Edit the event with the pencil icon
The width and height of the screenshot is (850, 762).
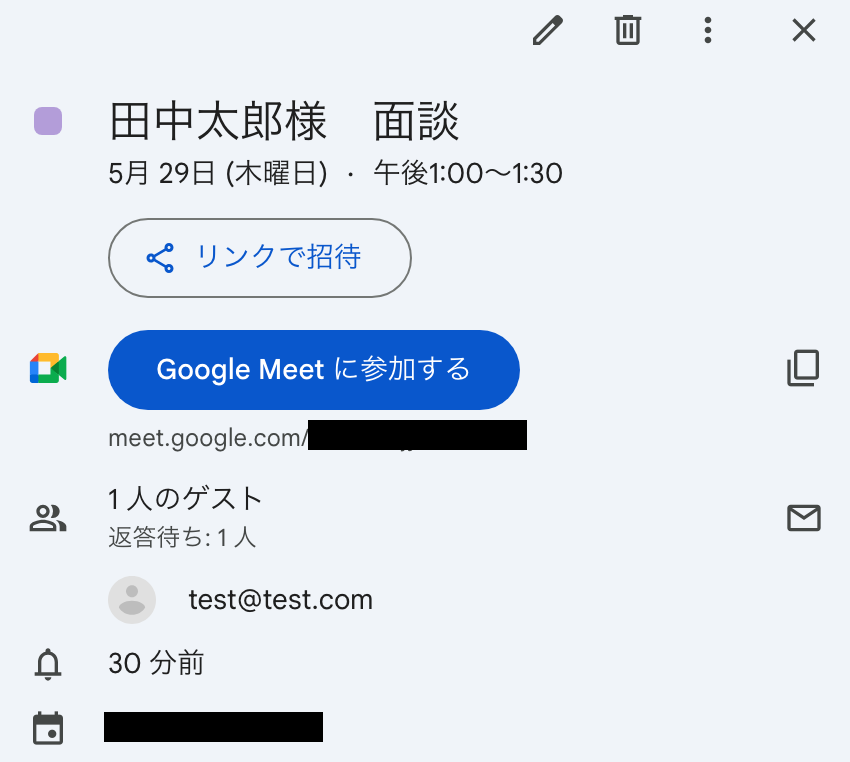click(547, 31)
